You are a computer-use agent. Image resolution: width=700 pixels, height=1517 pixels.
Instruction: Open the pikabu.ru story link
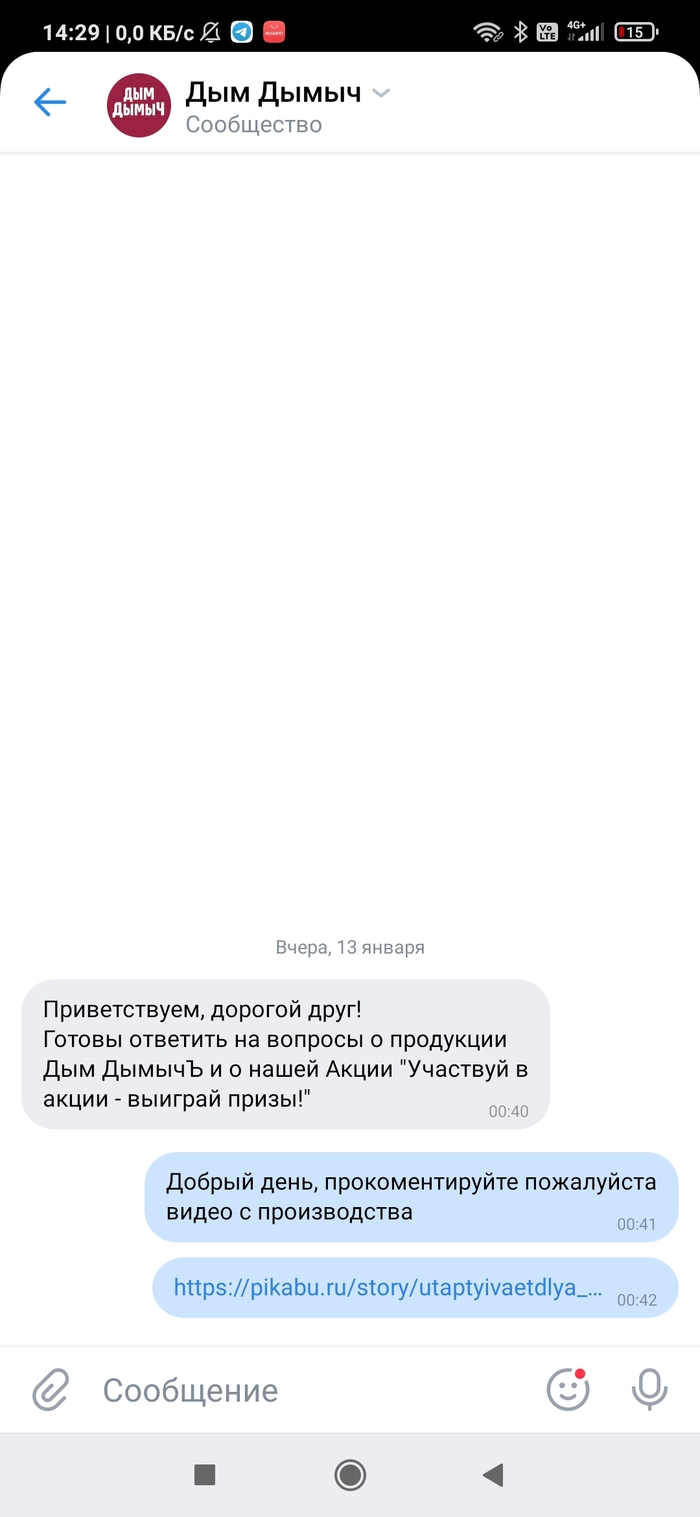coord(388,1287)
